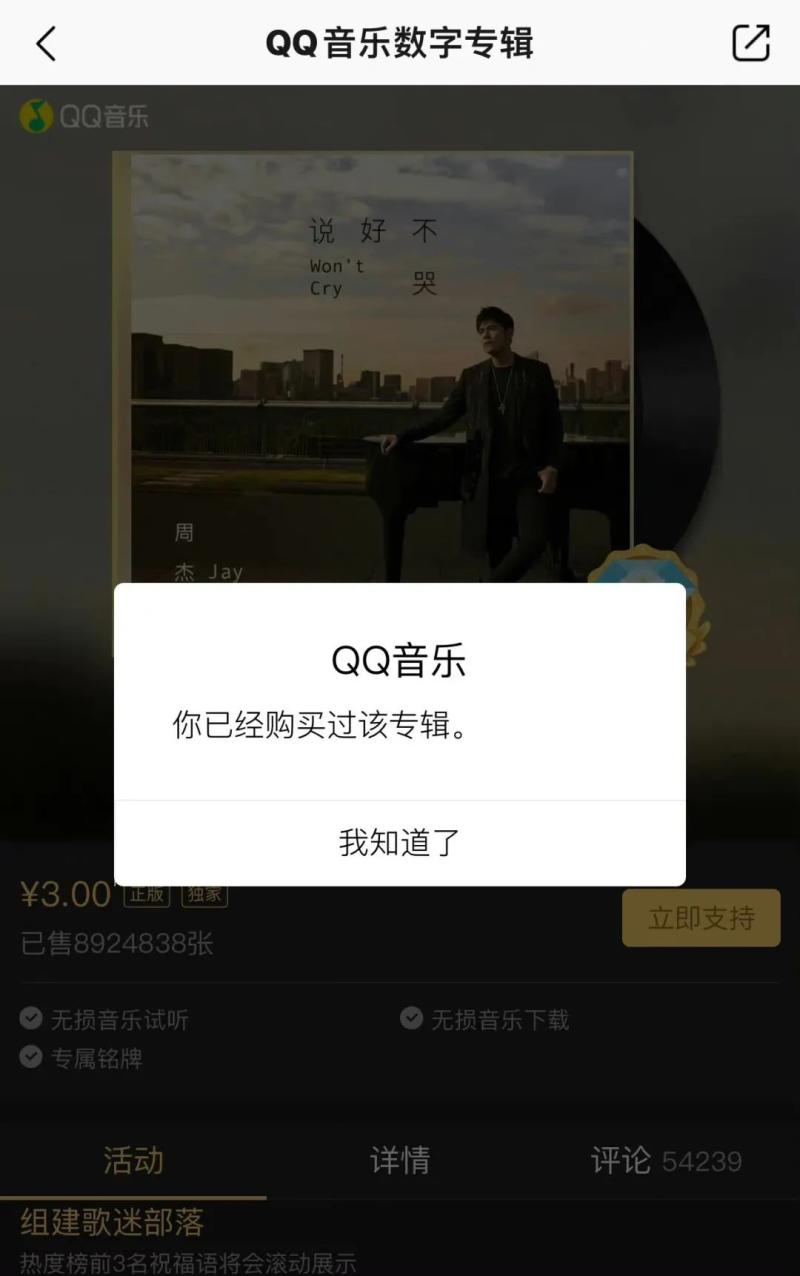Switch to the 活动 tab
Screen dimensions: 800x1276
[x=133, y=1160]
